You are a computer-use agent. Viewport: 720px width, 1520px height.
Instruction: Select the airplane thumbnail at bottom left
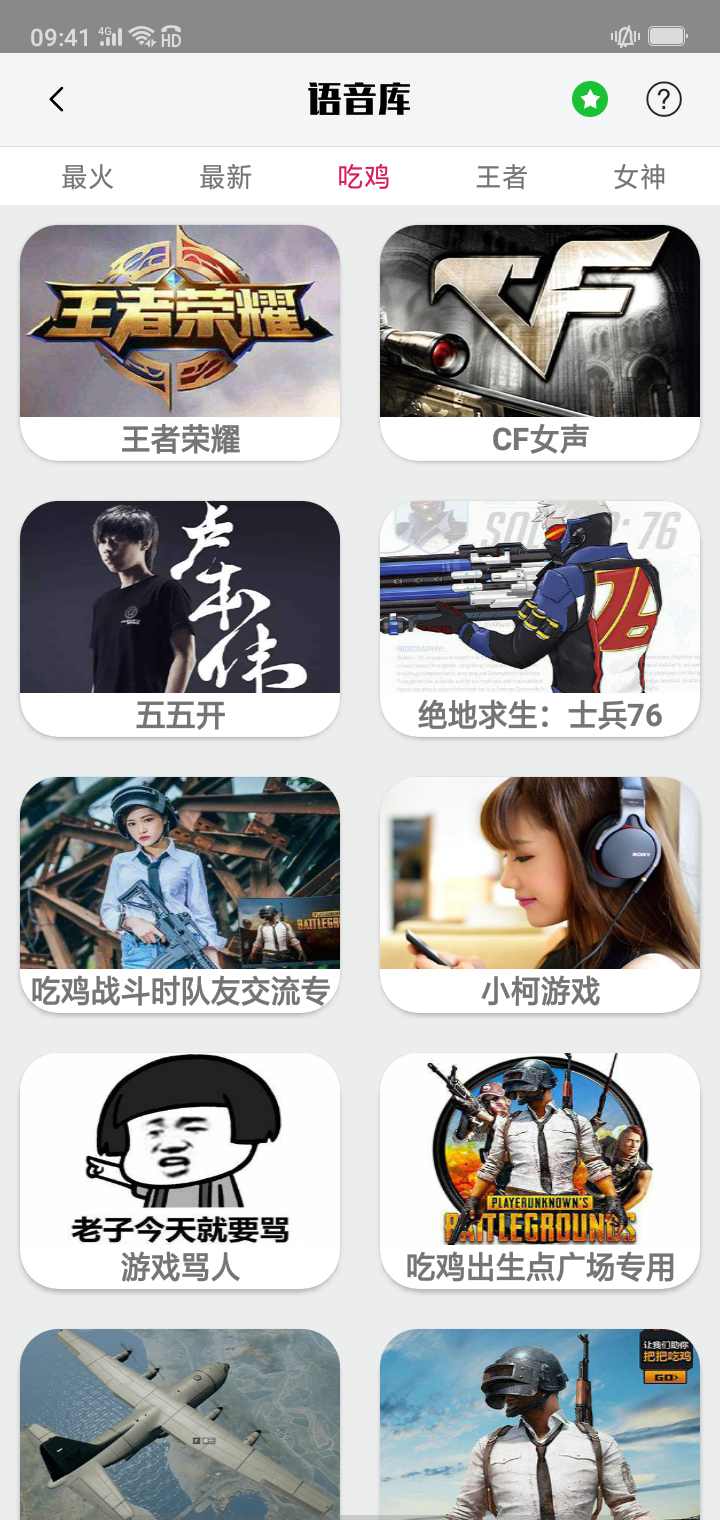tap(179, 1420)
